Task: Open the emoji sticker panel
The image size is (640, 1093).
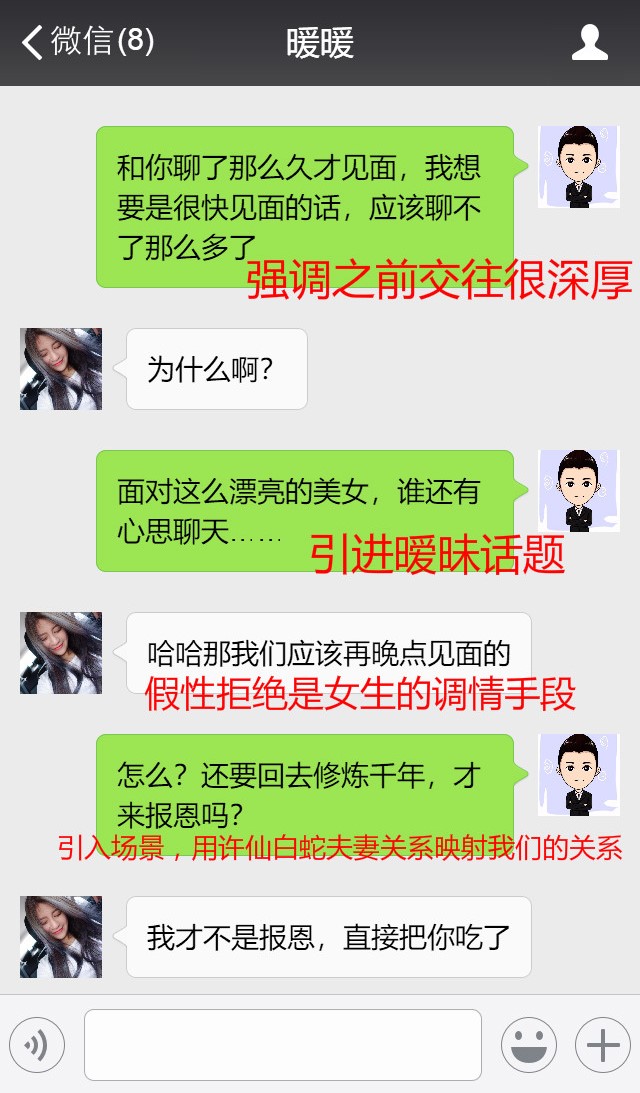Action: pyautogui.click(x=529, y=1045)
